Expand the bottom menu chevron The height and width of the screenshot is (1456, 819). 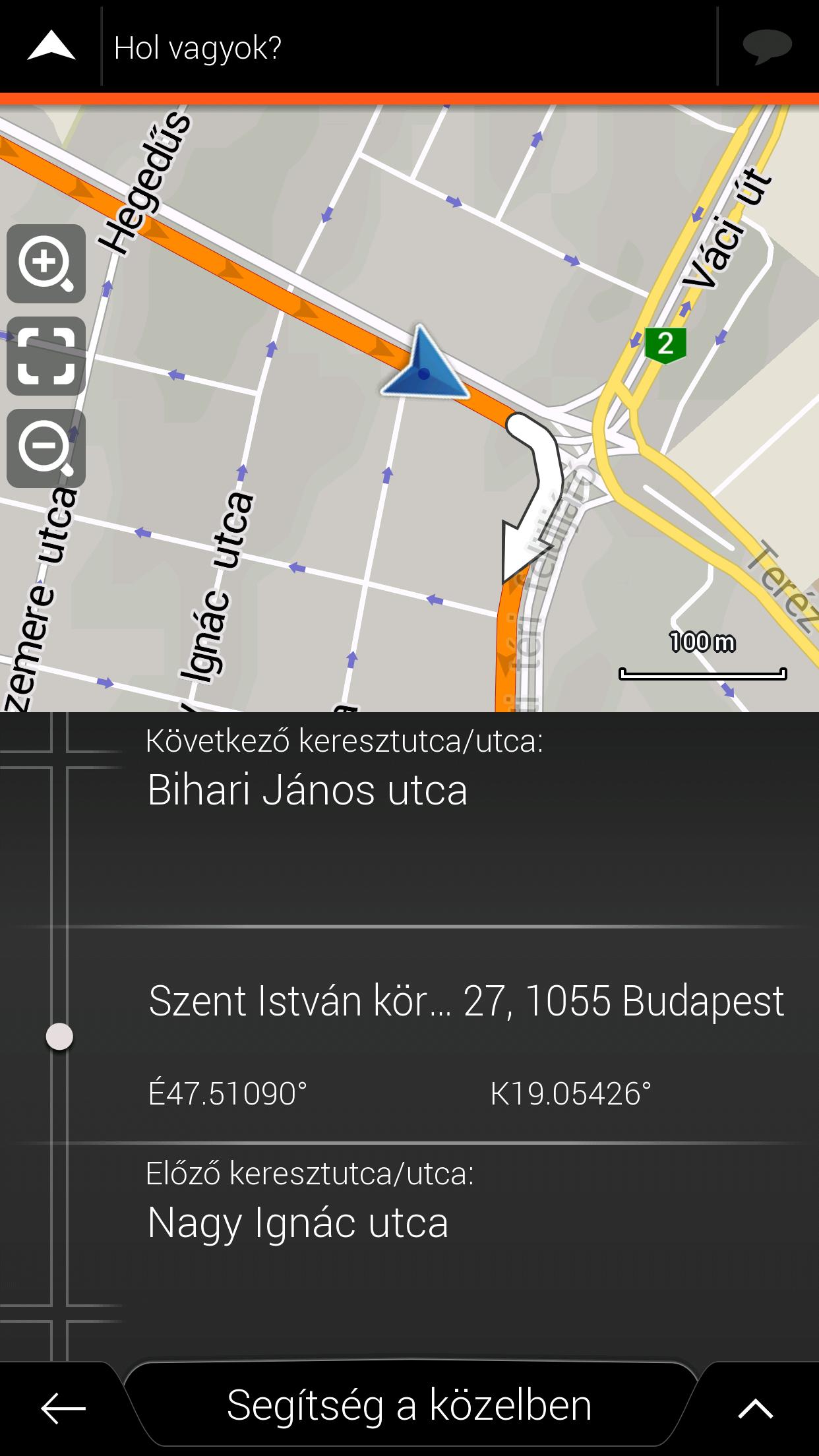(755, 1409)
